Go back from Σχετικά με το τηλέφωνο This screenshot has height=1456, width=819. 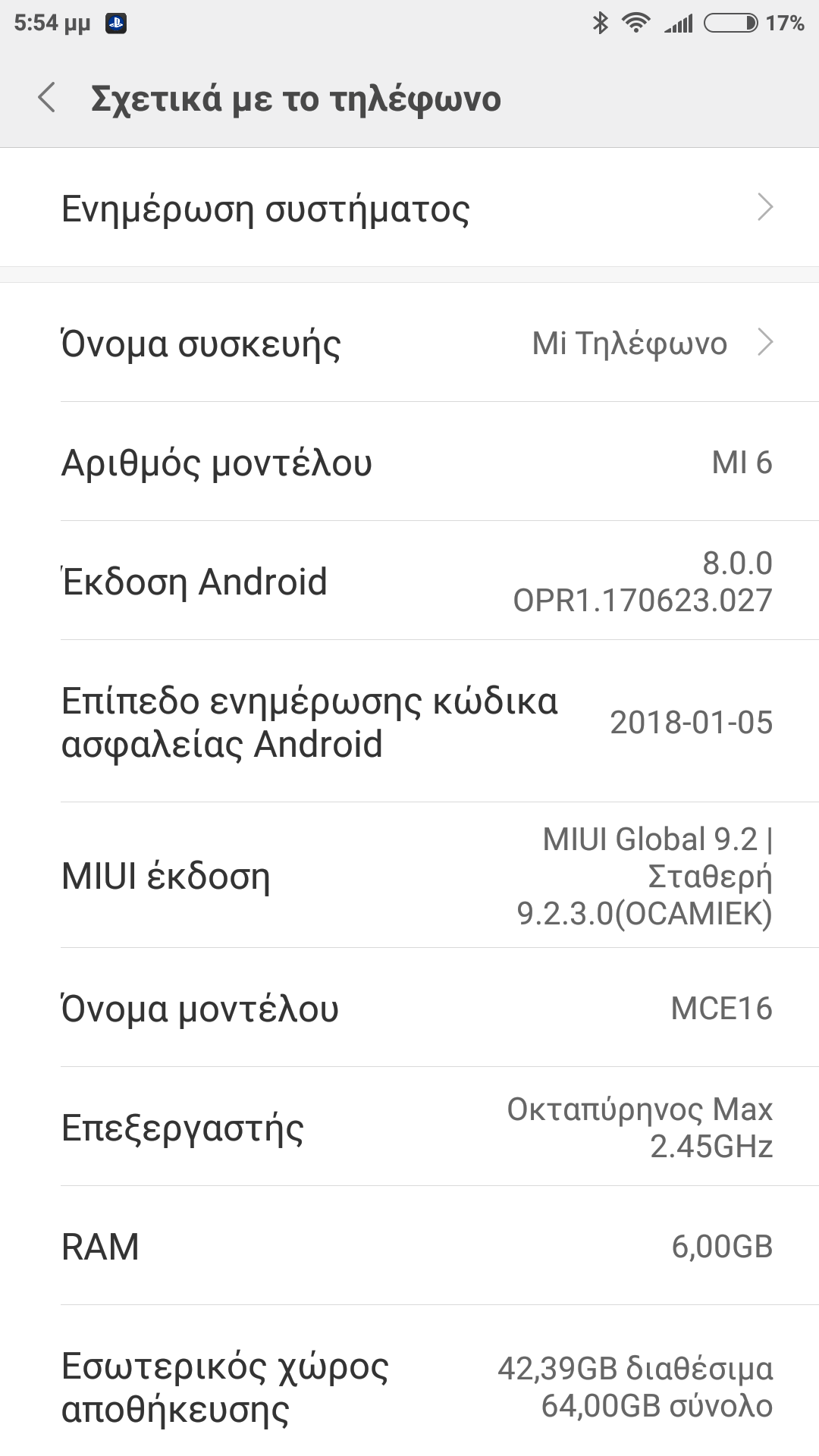click(47, 99)
